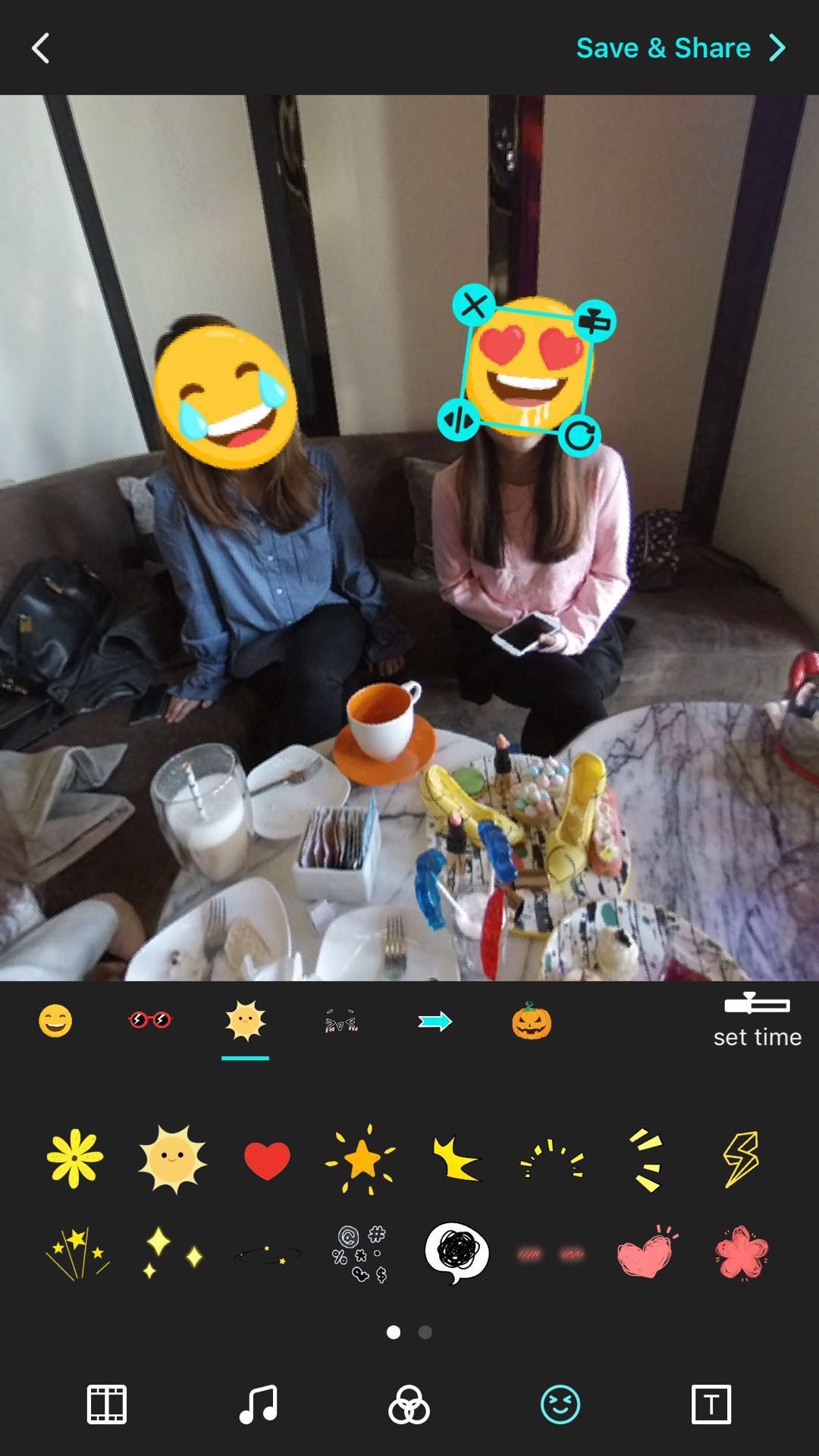Open the pumpkin sticker category
The width and height of the screenshot is (819, 1456).
tap(532, 1021)
